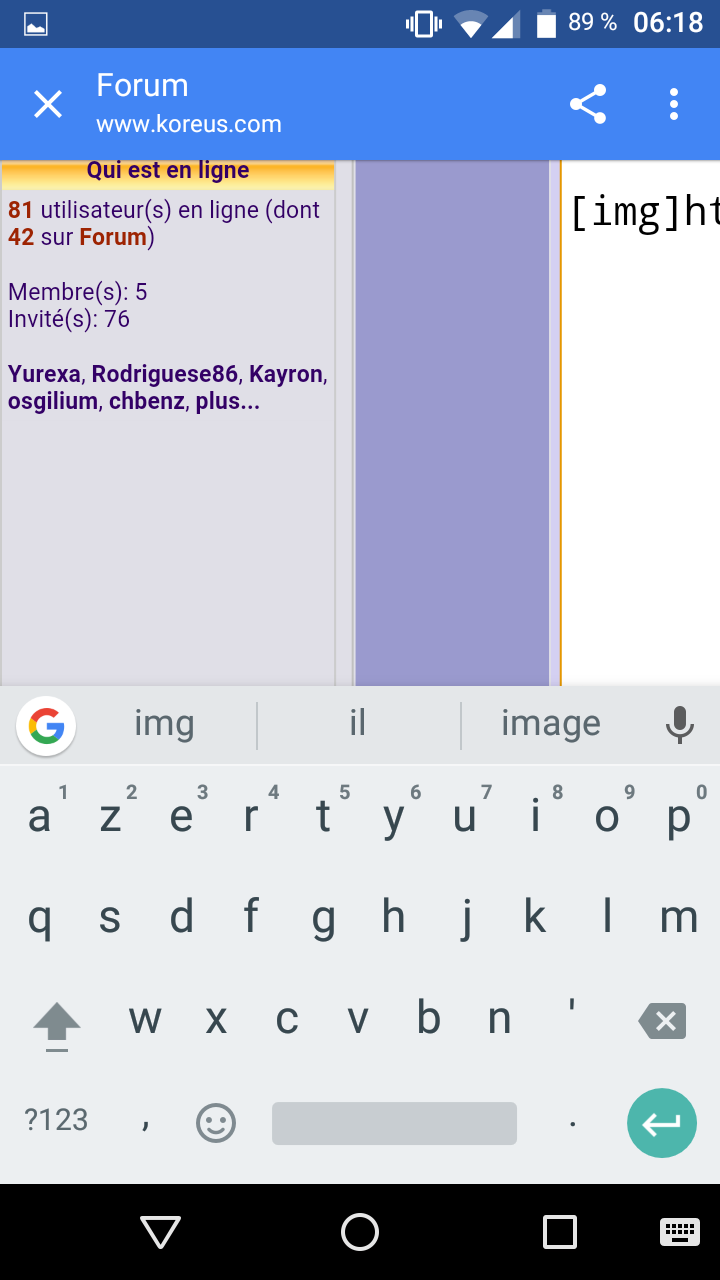Start voice input with the microphone
This screenshot has height=1280, width=720.
(680, 724)
